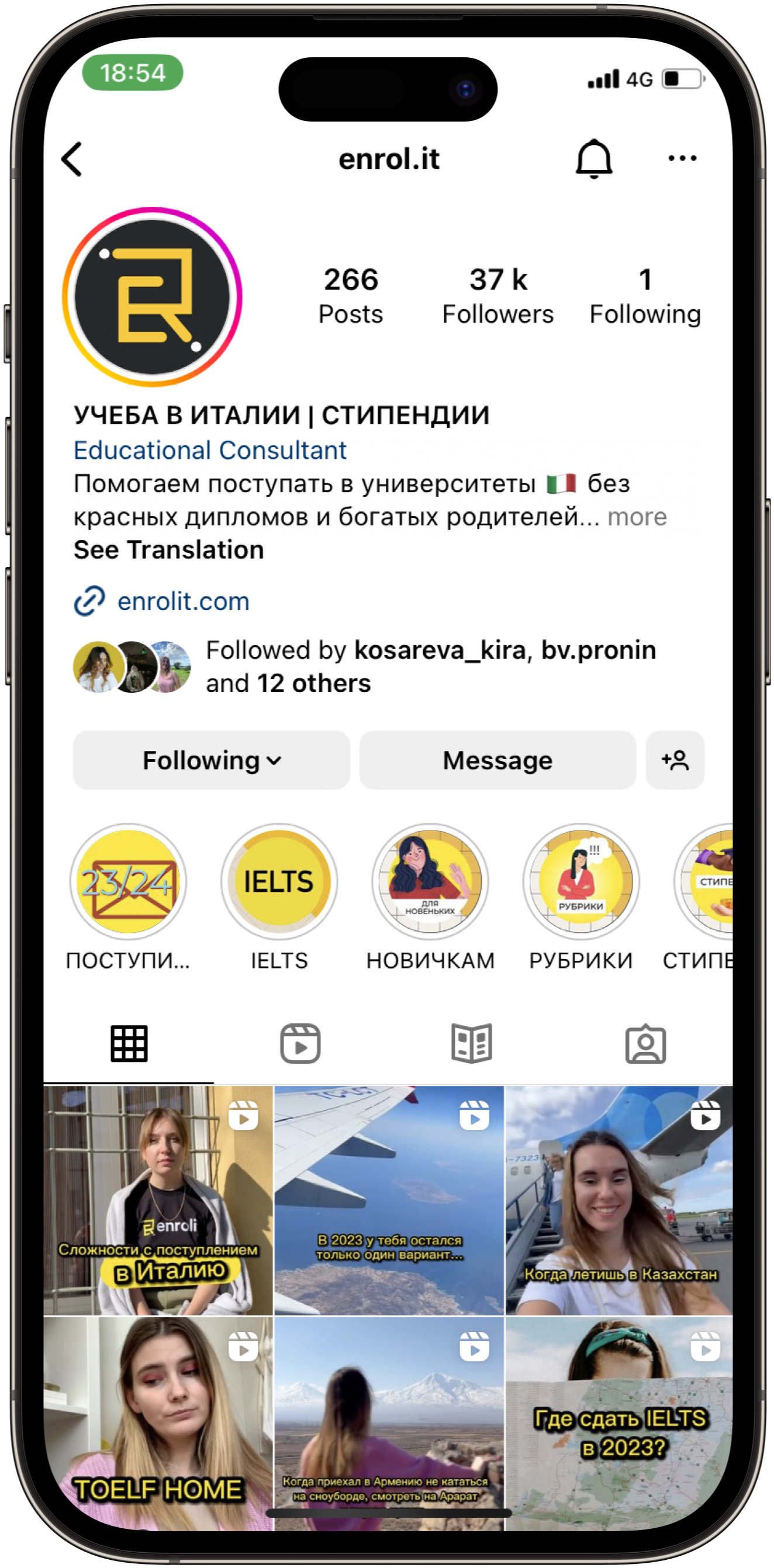Switch to the guides tab
The image size is (774, 1568).
(472, 1043)
